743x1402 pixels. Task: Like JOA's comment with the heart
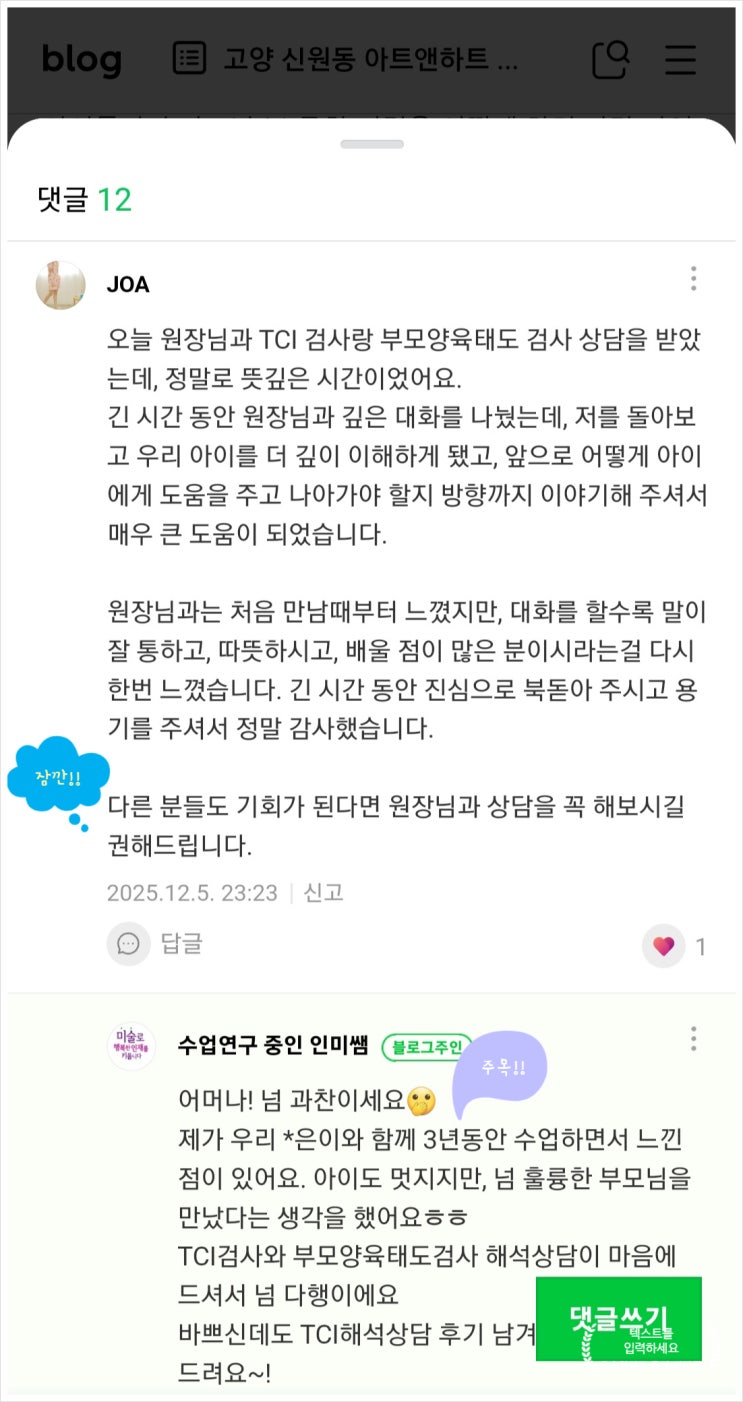[664, 945]
